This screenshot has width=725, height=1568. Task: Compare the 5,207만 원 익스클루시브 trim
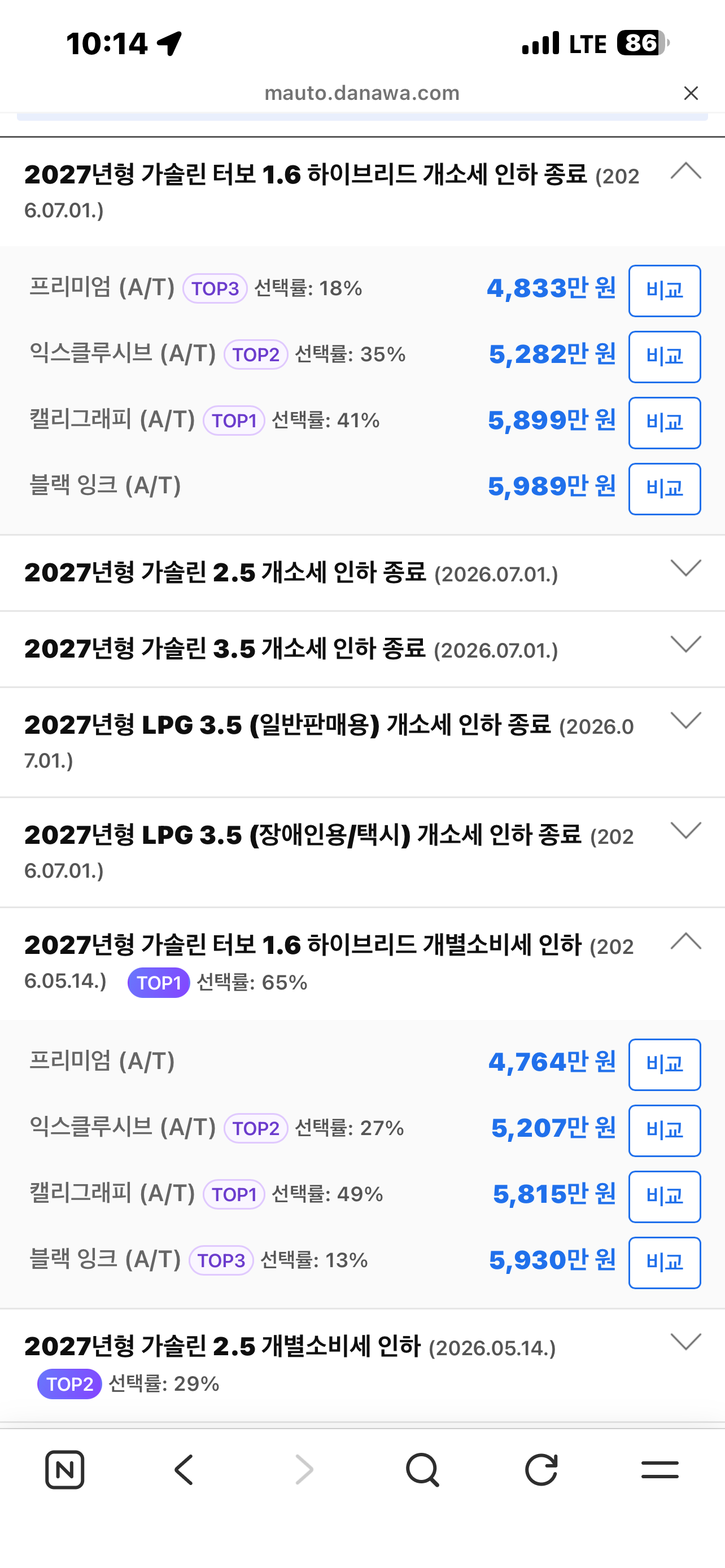(x=664, y=1131)
